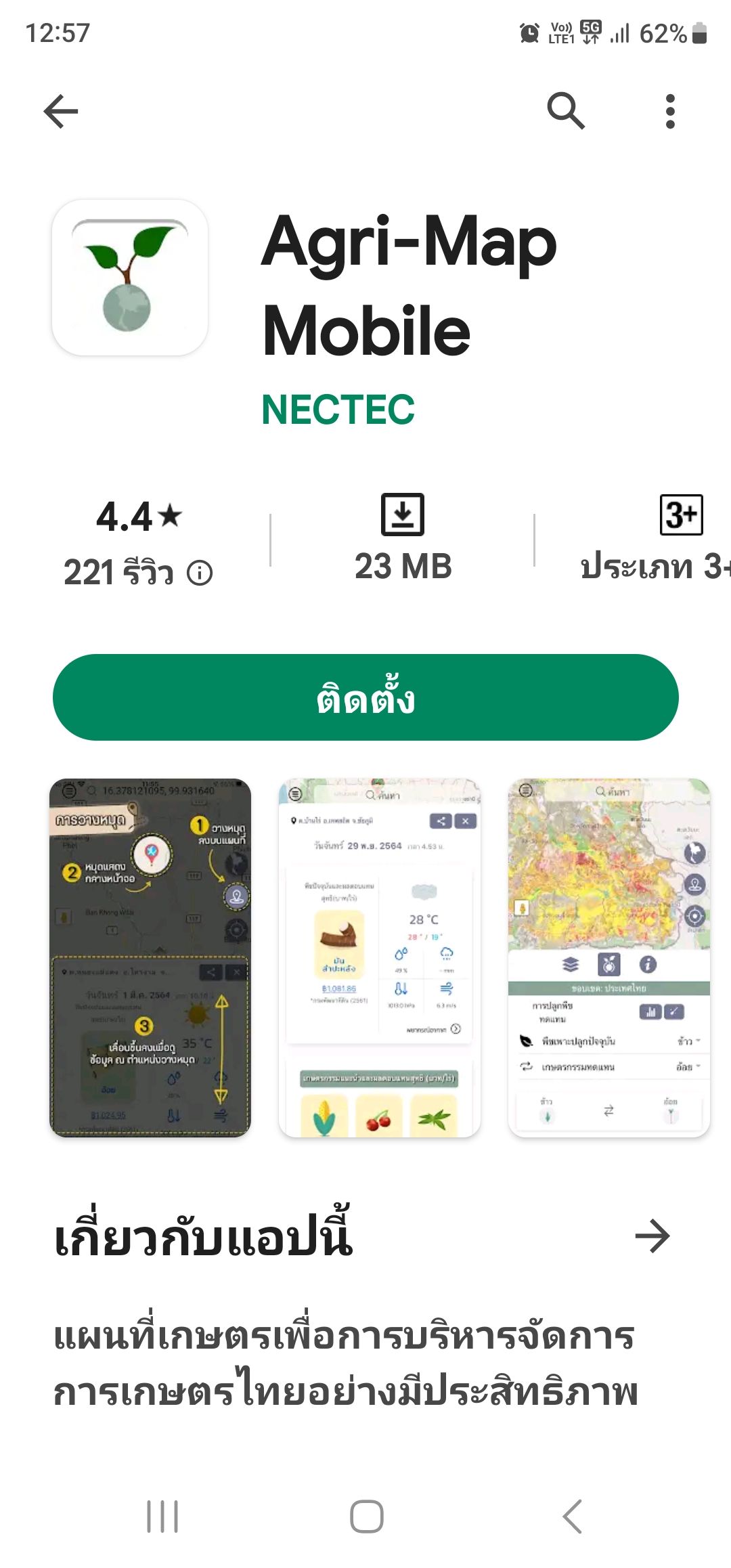Go to the home screen
The image size is (731, 1568).
tap(366, 1517)
